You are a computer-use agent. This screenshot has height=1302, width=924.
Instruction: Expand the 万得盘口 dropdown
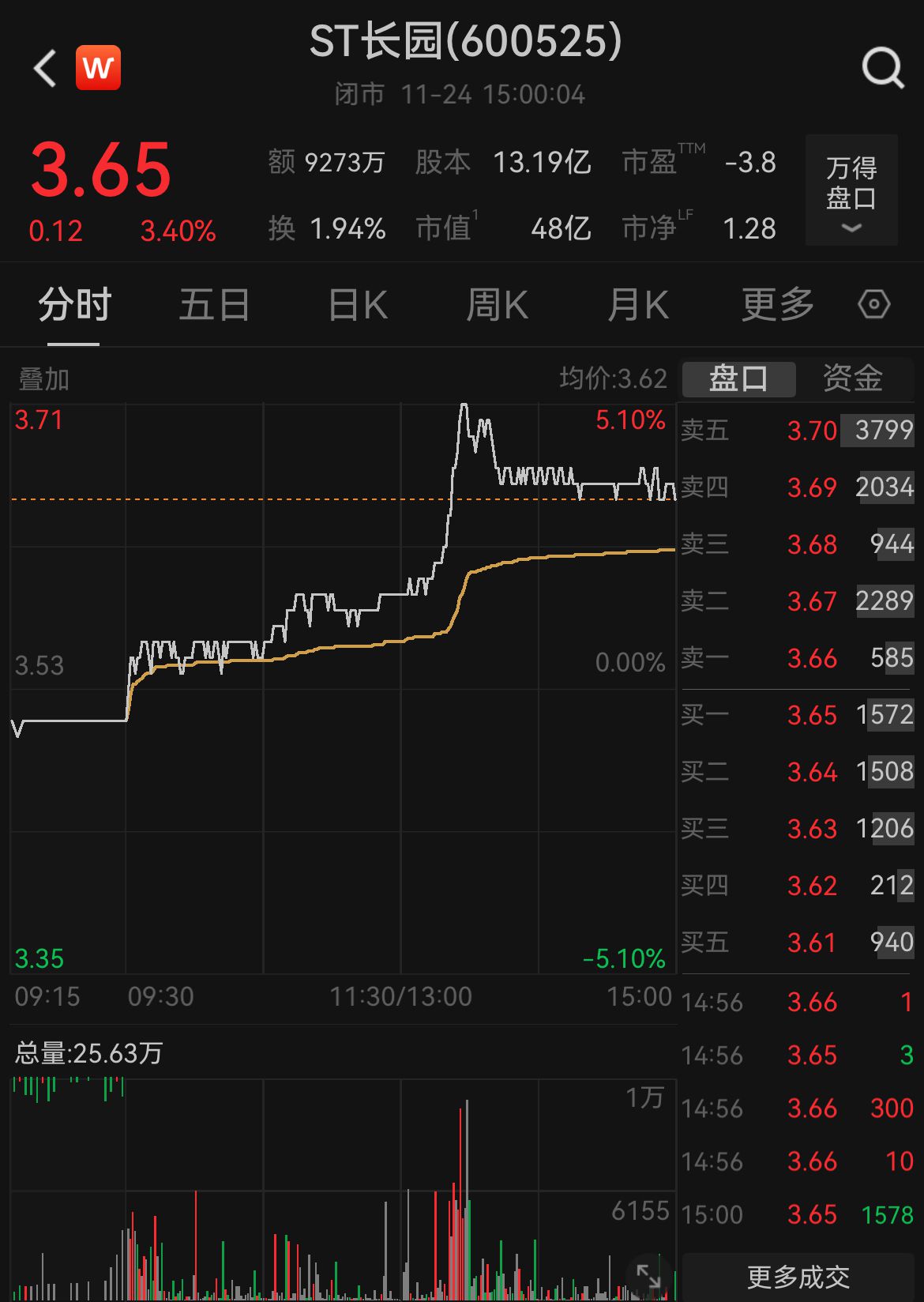click(851, 190)
